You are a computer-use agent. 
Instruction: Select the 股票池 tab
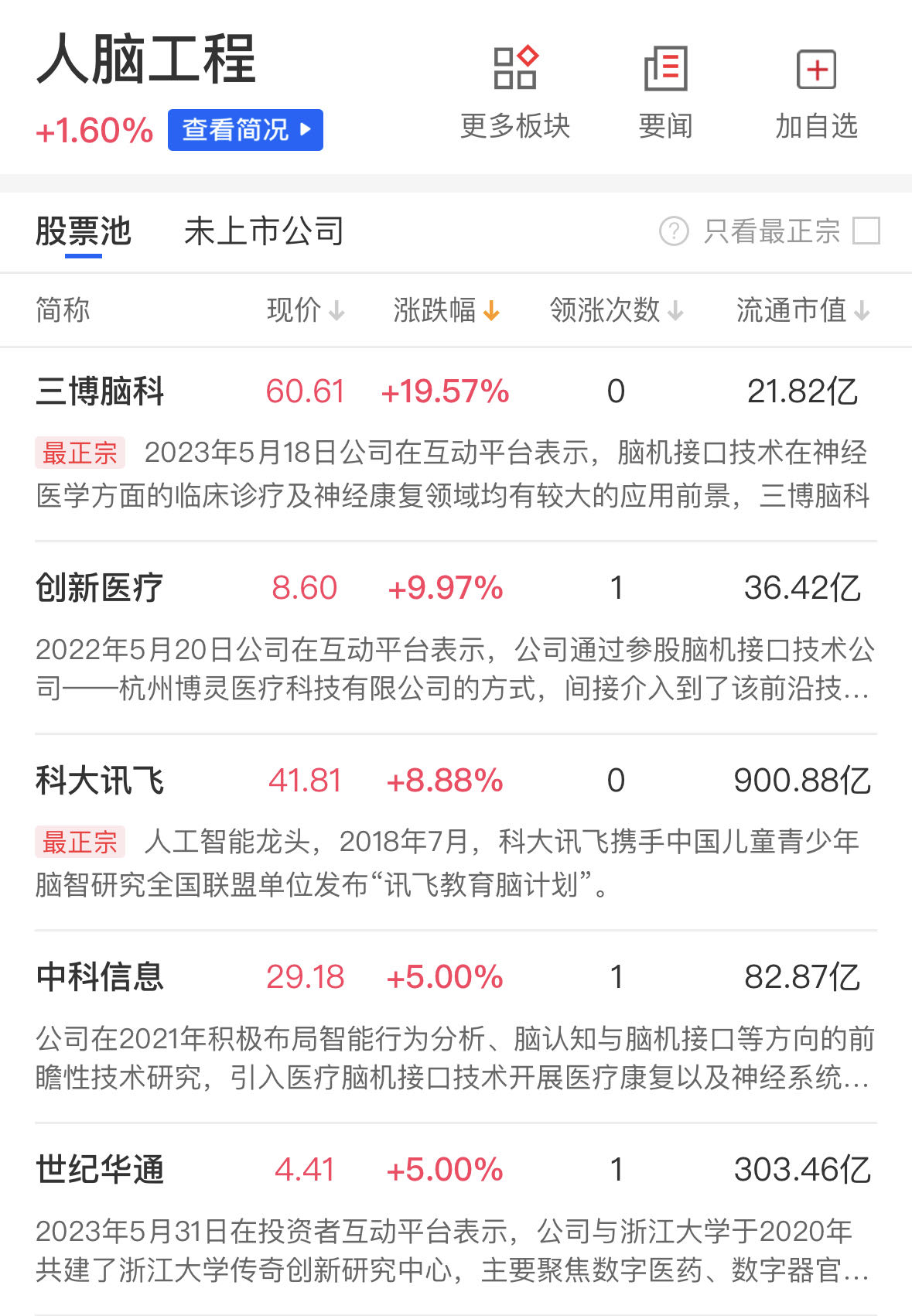84,231
